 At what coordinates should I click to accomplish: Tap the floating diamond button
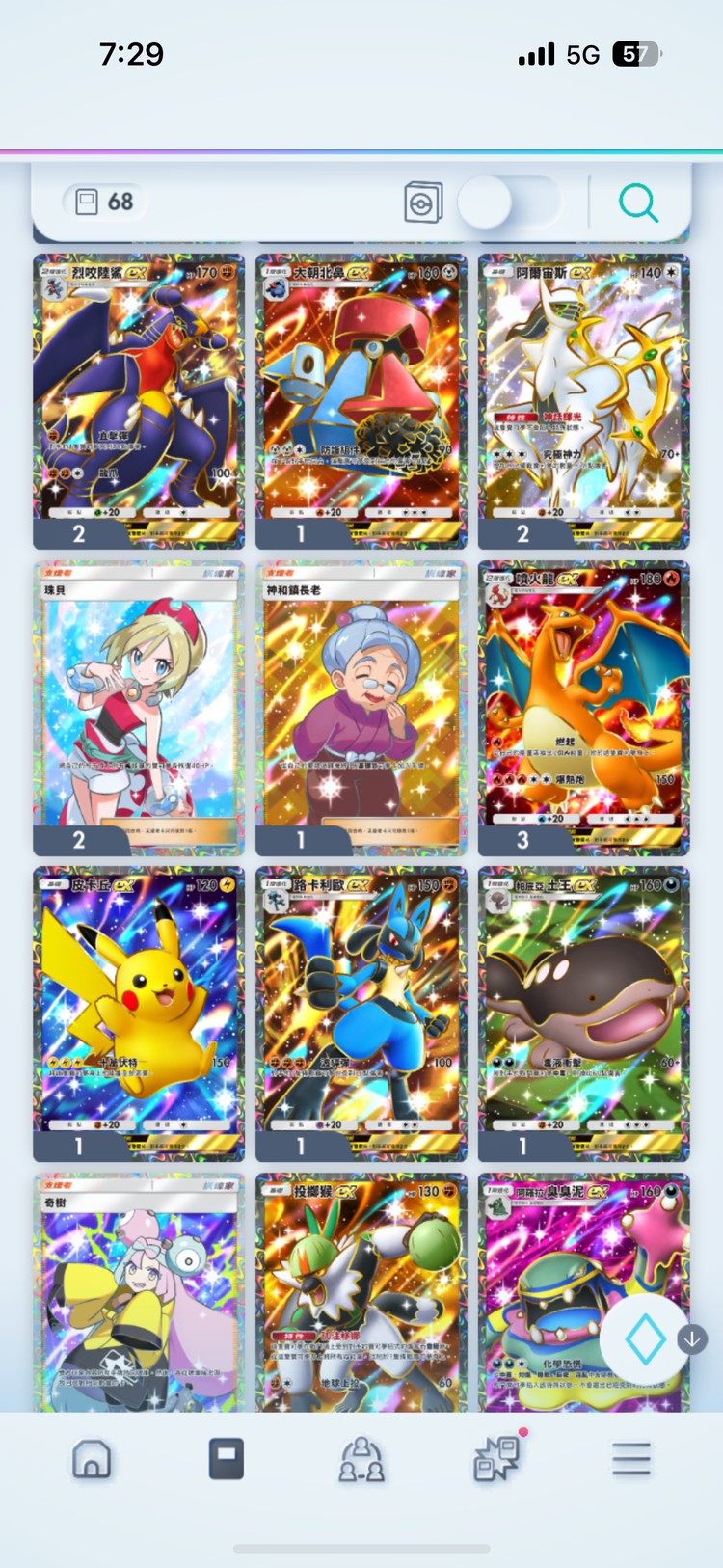(x=645, y=1339)
